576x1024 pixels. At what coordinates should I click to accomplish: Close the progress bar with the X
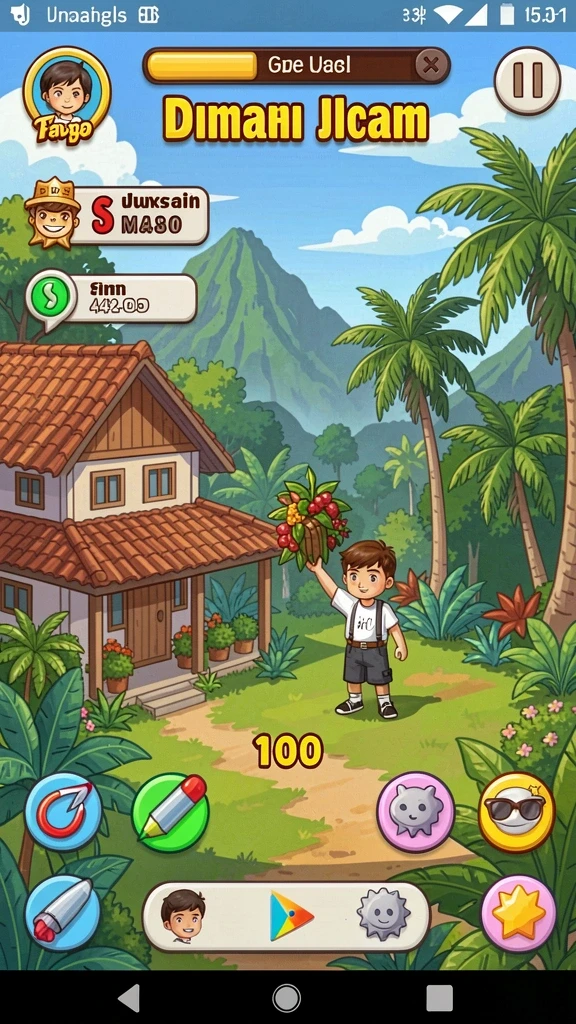point(431,65)
